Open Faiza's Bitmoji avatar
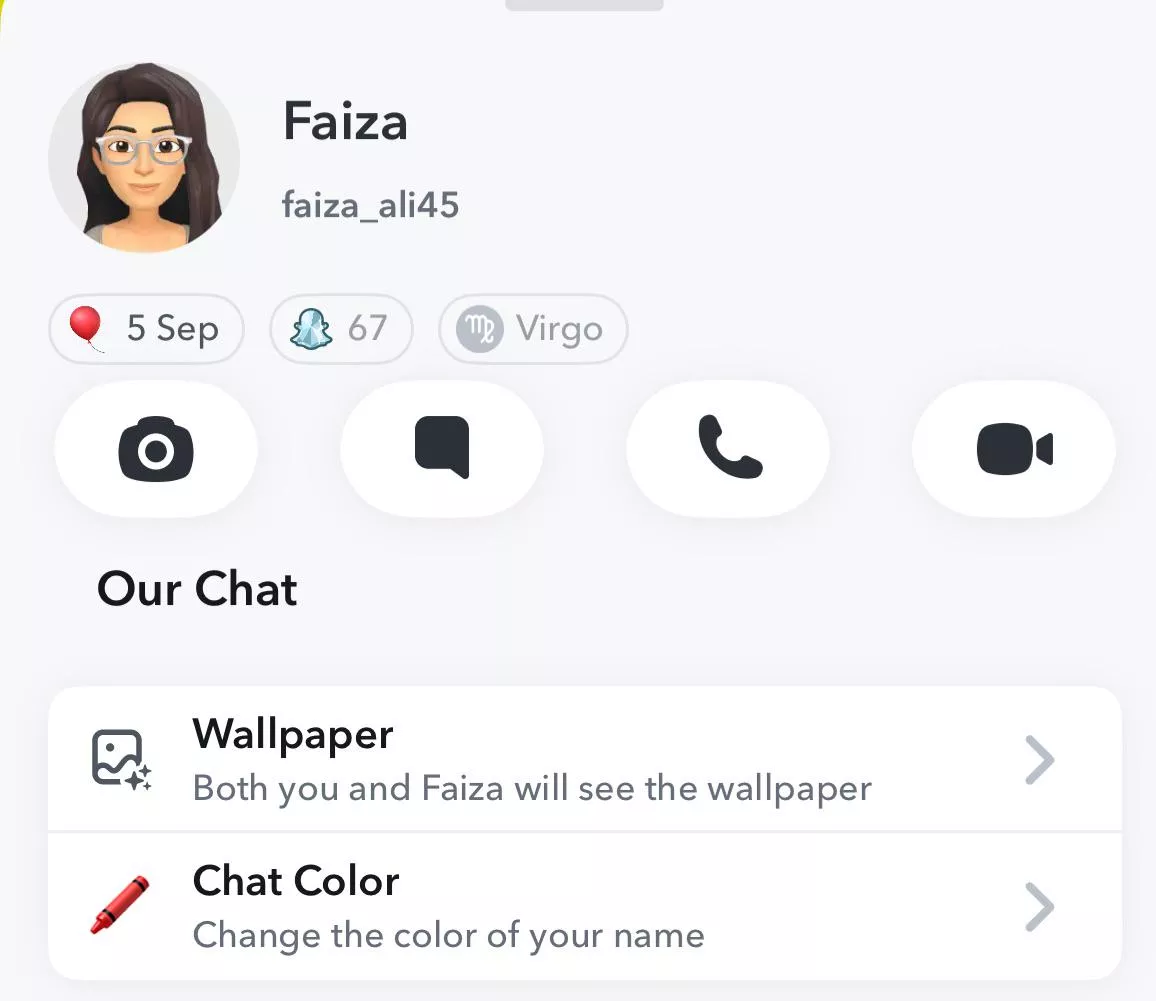 point(144,157)
